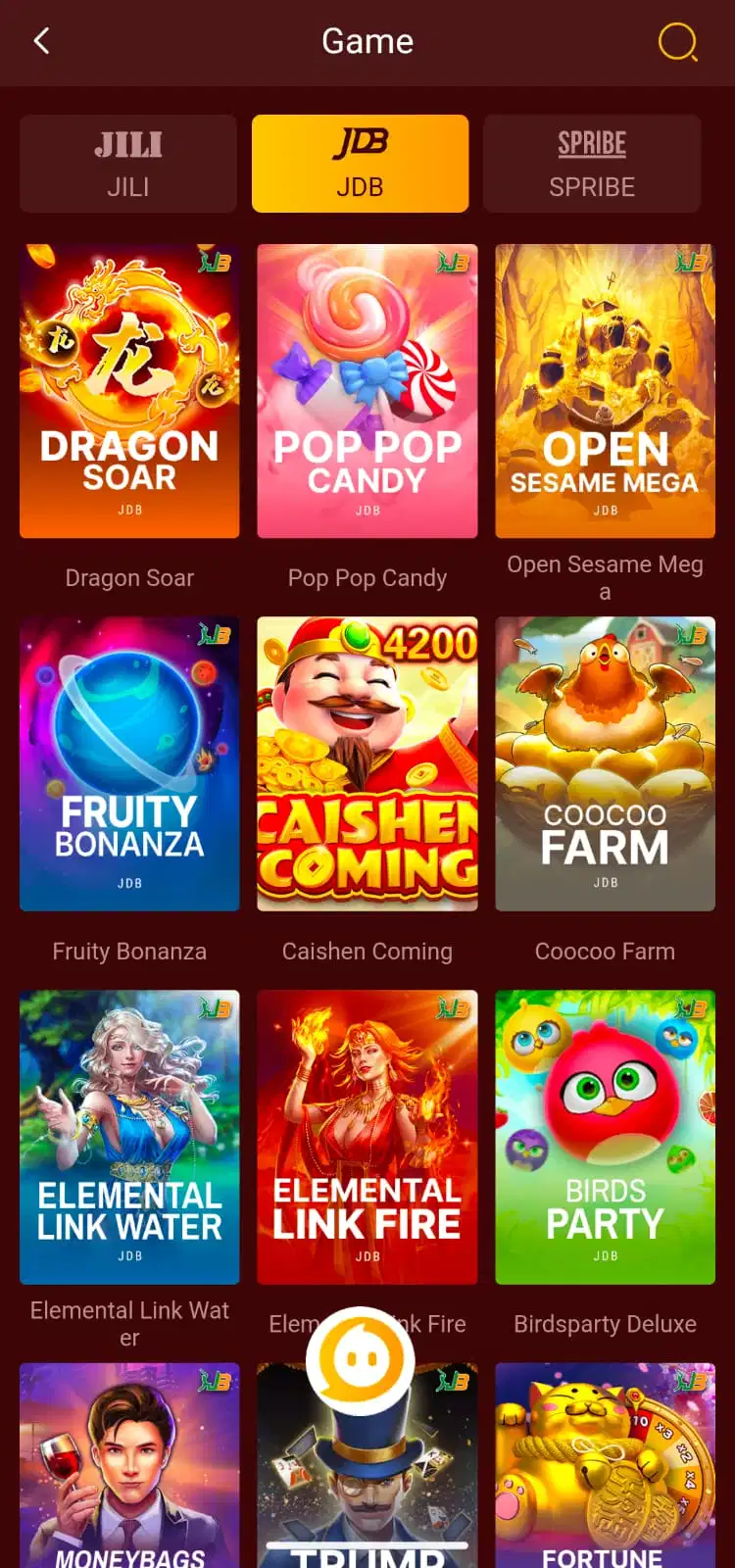Viewport: 735px width, 1568px height.
Task: Switch to the SPRIBE provider tab
Action: tap(592, 164)
